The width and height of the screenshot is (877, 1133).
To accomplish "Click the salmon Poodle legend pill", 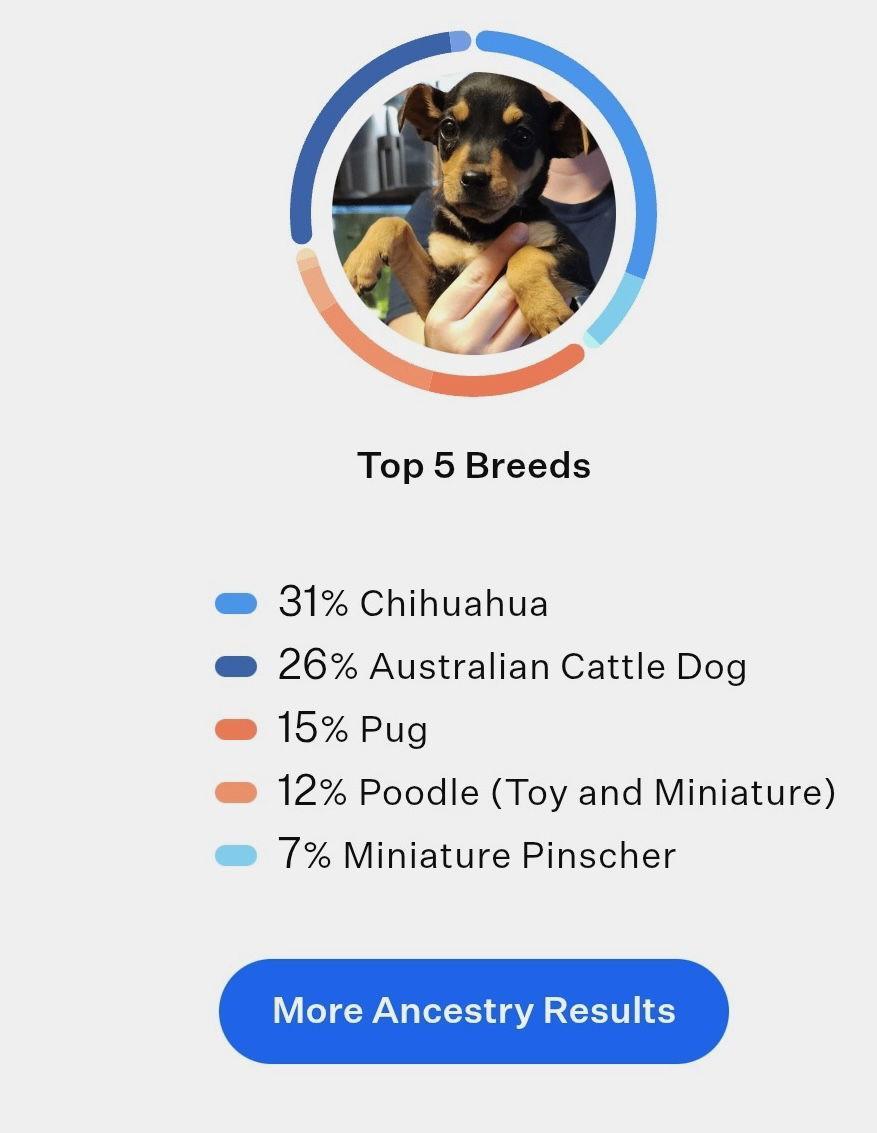I will [237, 792].
